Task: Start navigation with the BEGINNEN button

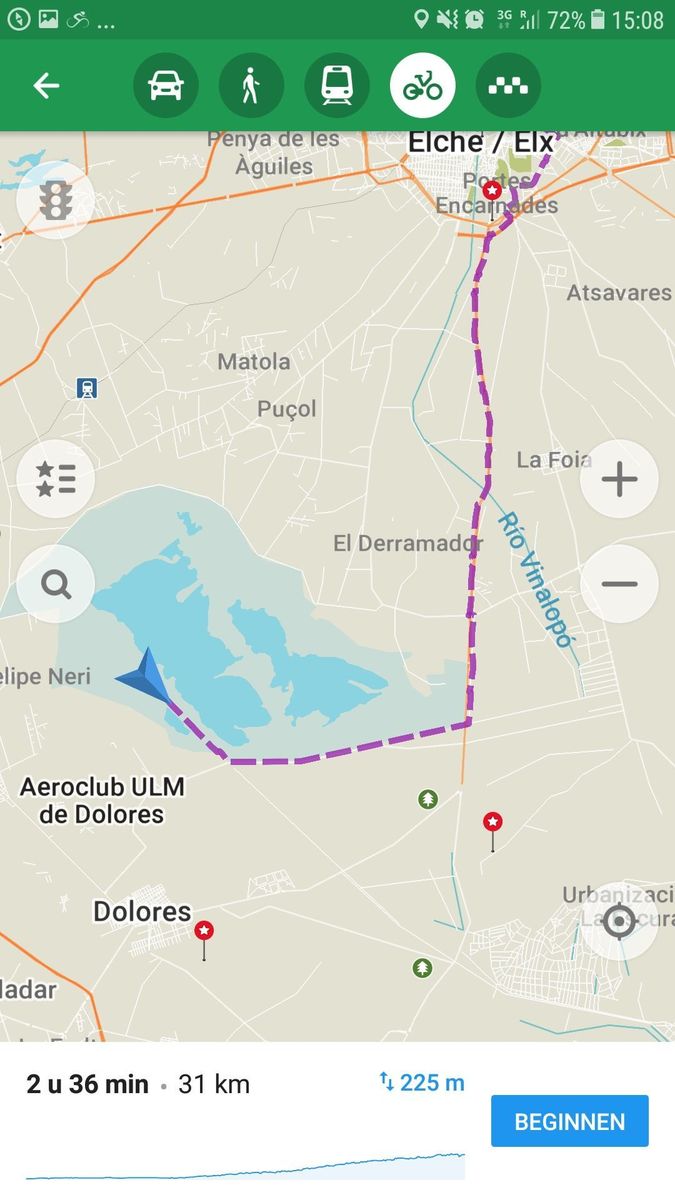Action: 570,1121
